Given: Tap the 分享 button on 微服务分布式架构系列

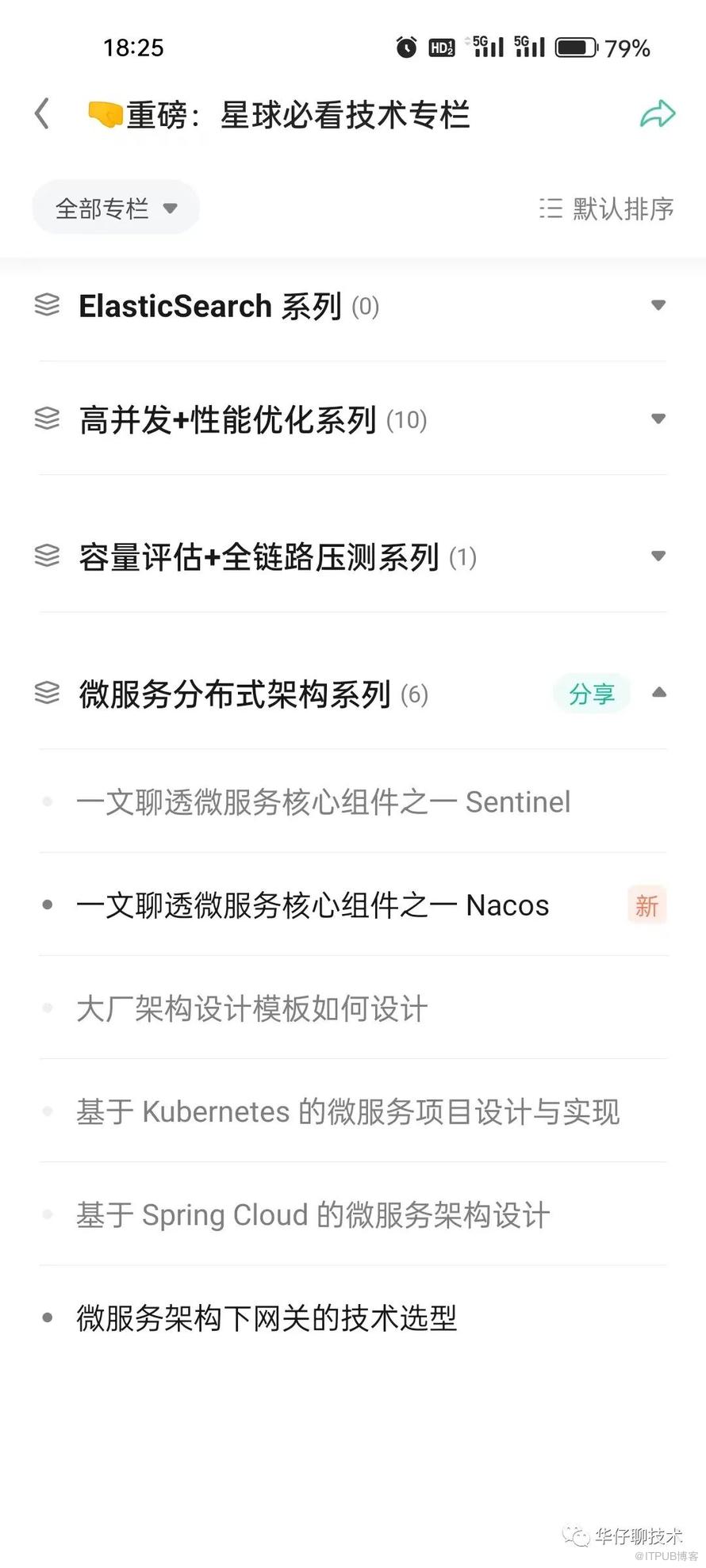Looking at the screenshot, I should (592, 694).
